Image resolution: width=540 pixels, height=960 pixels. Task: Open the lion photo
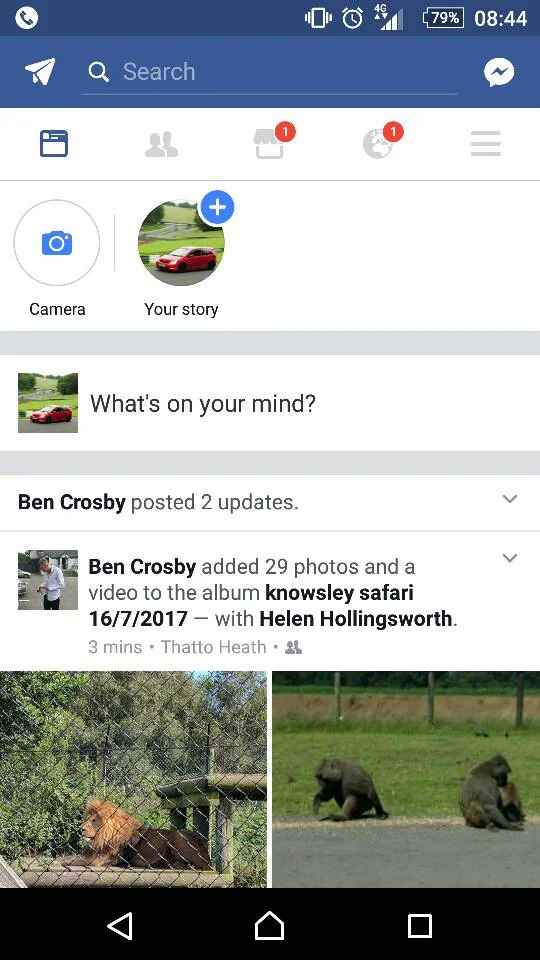[133, 779]
